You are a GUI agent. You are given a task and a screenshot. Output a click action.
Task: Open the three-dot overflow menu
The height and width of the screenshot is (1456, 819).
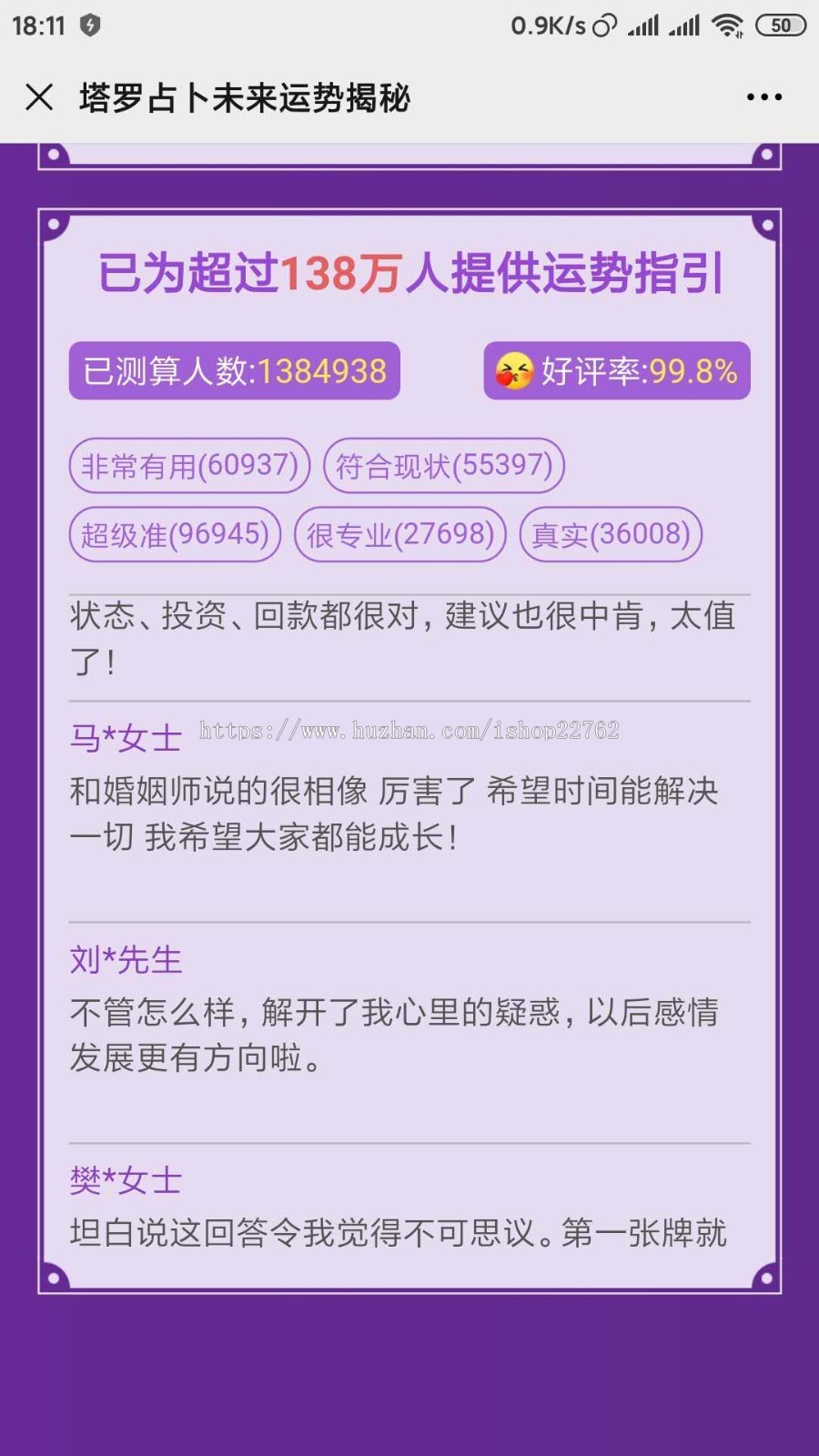[763, 96]
